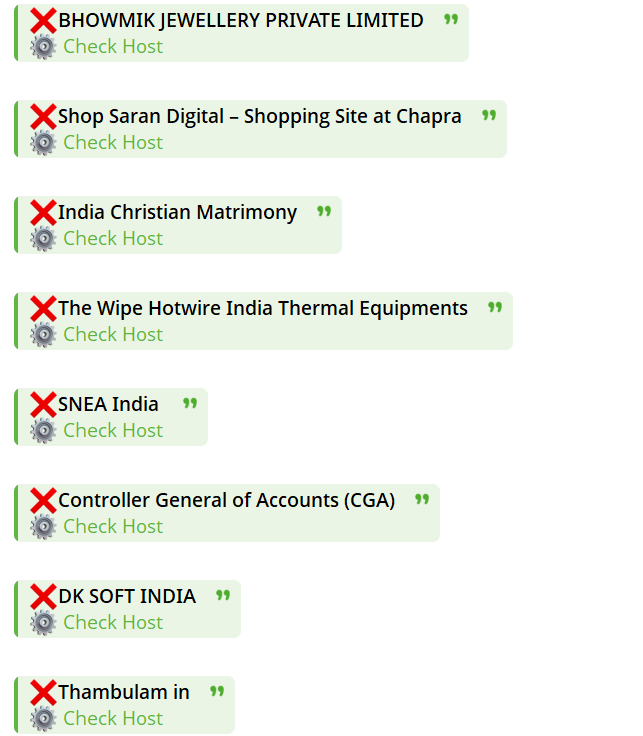Open The Wipe Hotwire India Thermal Equipments
The height and width of the screenshot is (736, 643).
pos(262,308)
